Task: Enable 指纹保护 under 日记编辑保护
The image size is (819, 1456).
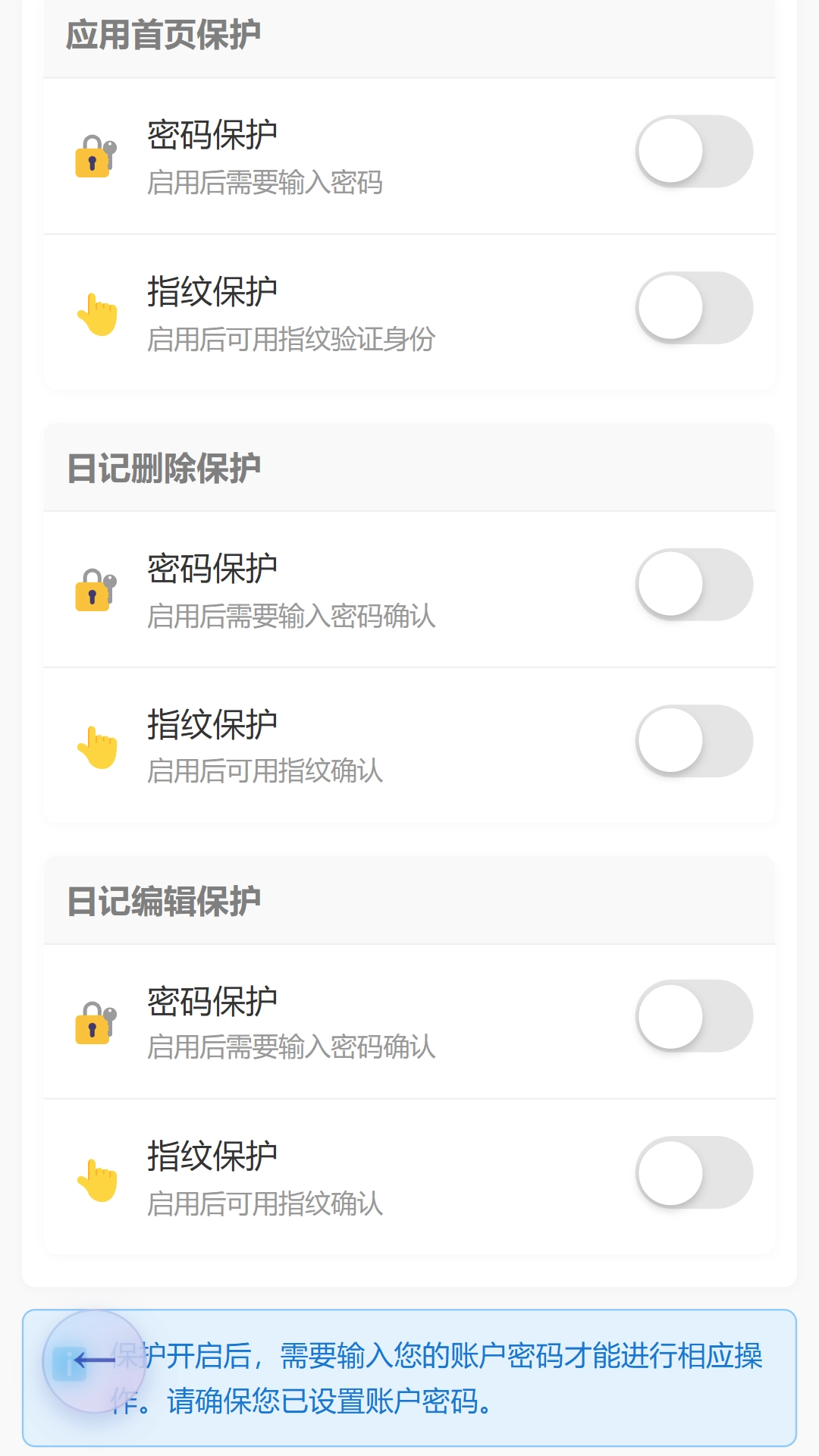Action: [x=694, y=1172]
